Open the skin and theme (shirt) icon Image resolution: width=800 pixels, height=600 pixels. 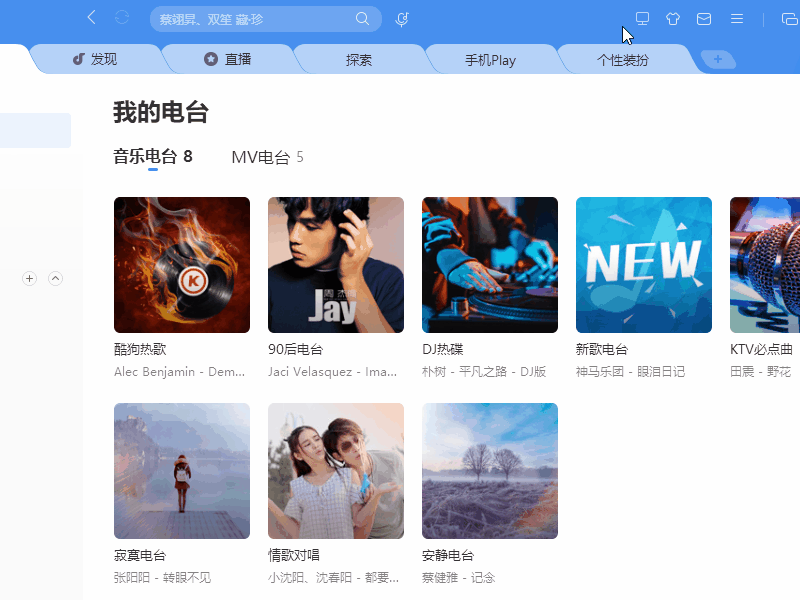(673, 19)
